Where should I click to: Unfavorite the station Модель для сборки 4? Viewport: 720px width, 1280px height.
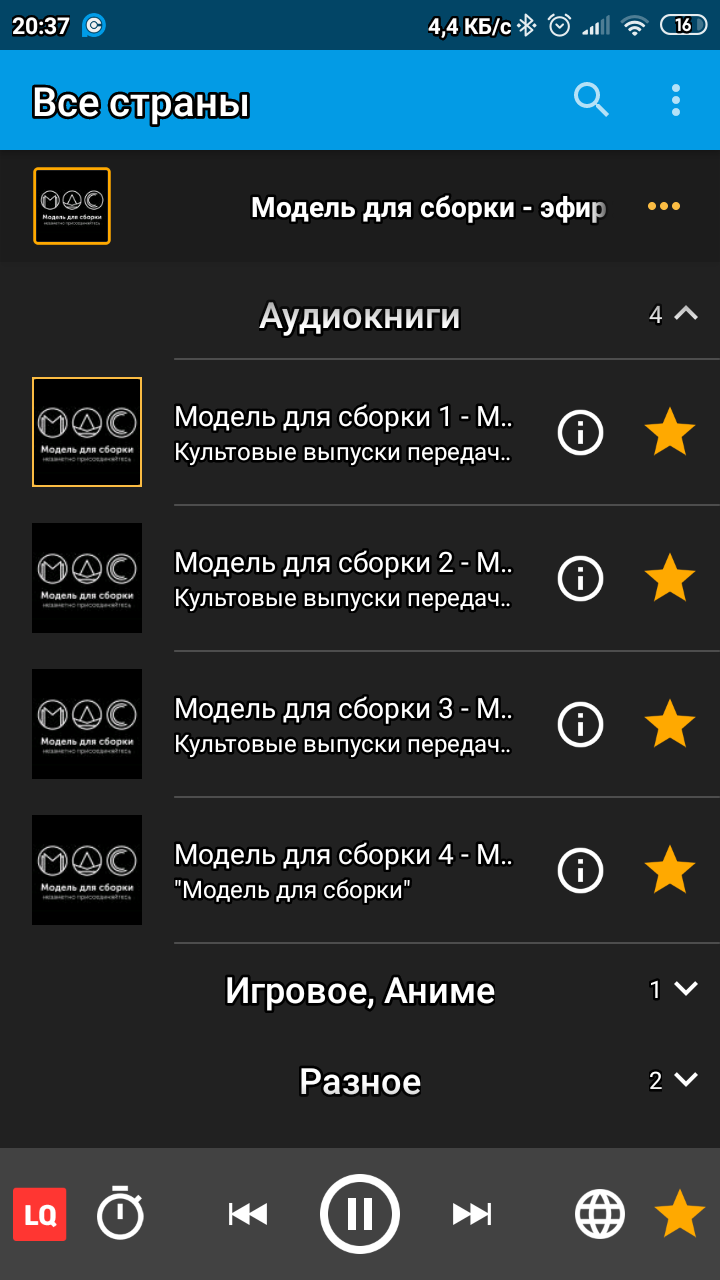pyautogui.click(x=669, y=870)
